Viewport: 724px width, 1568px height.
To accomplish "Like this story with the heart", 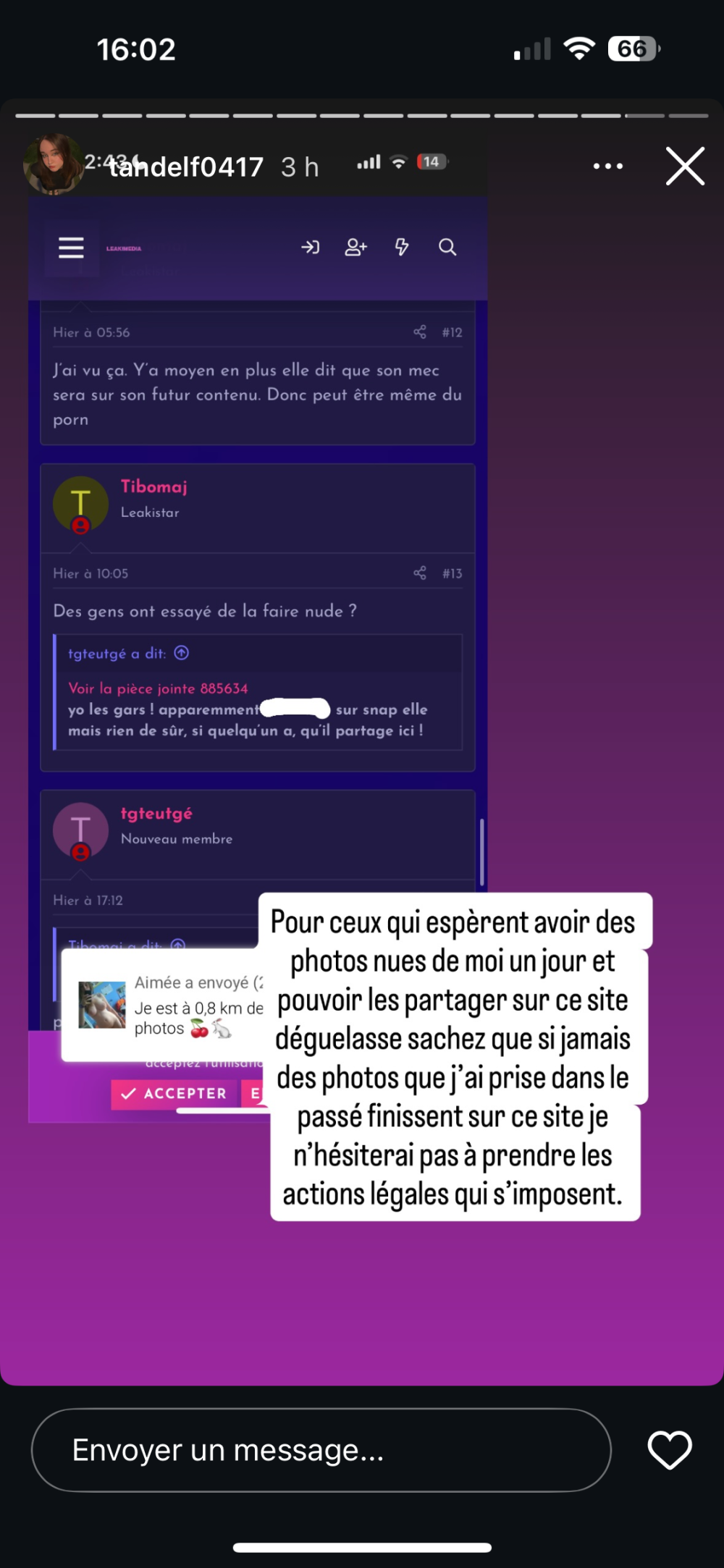I will [x=669, y=1450].
